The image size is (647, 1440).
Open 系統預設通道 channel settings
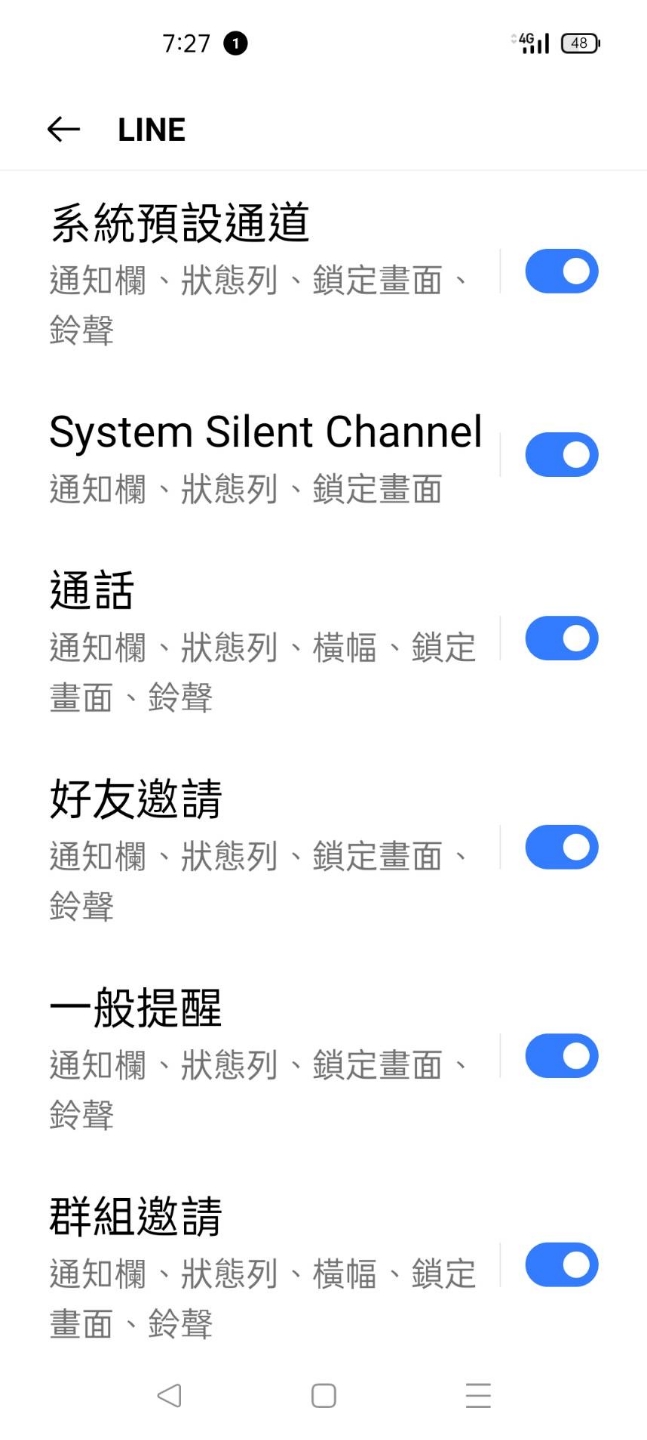(x=264, y=272)
